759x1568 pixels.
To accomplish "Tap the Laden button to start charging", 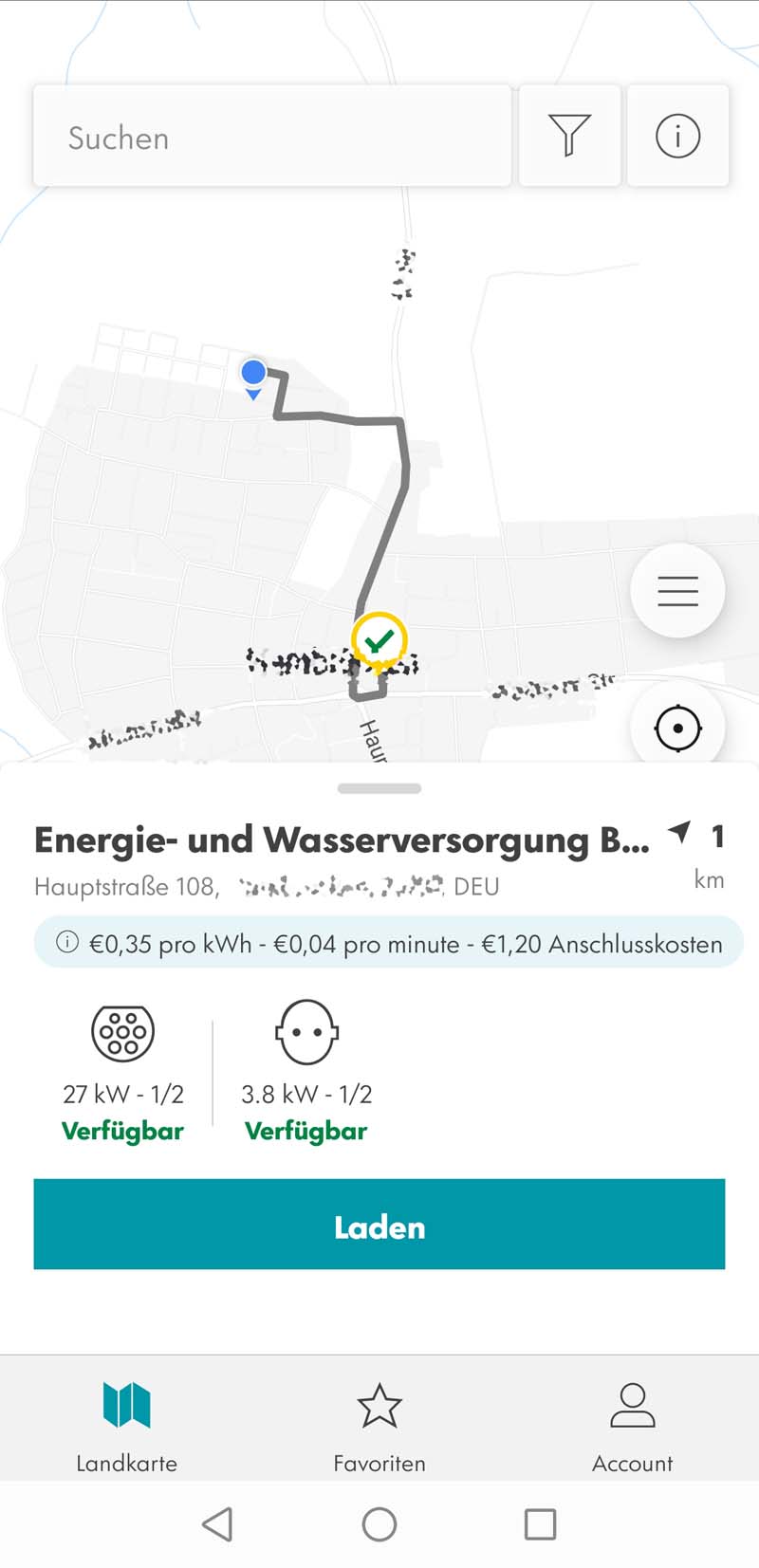I will click(379, 1225).
